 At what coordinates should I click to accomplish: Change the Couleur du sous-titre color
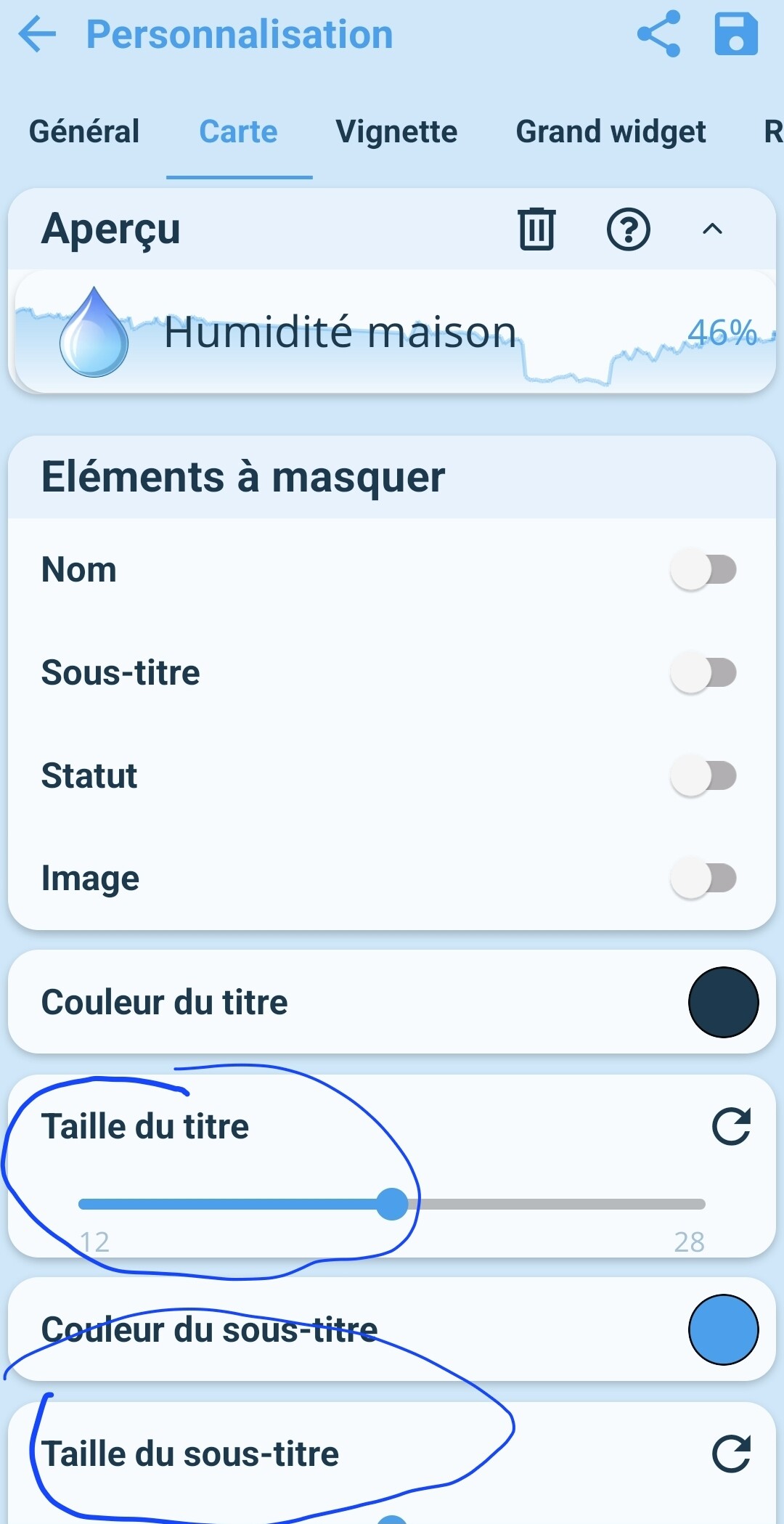(723, 1329)
